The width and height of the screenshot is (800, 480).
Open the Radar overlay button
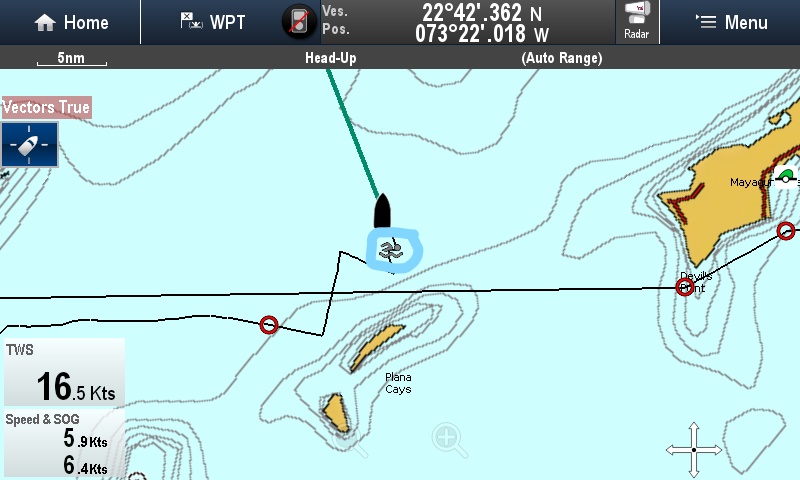tap(636, 22)
